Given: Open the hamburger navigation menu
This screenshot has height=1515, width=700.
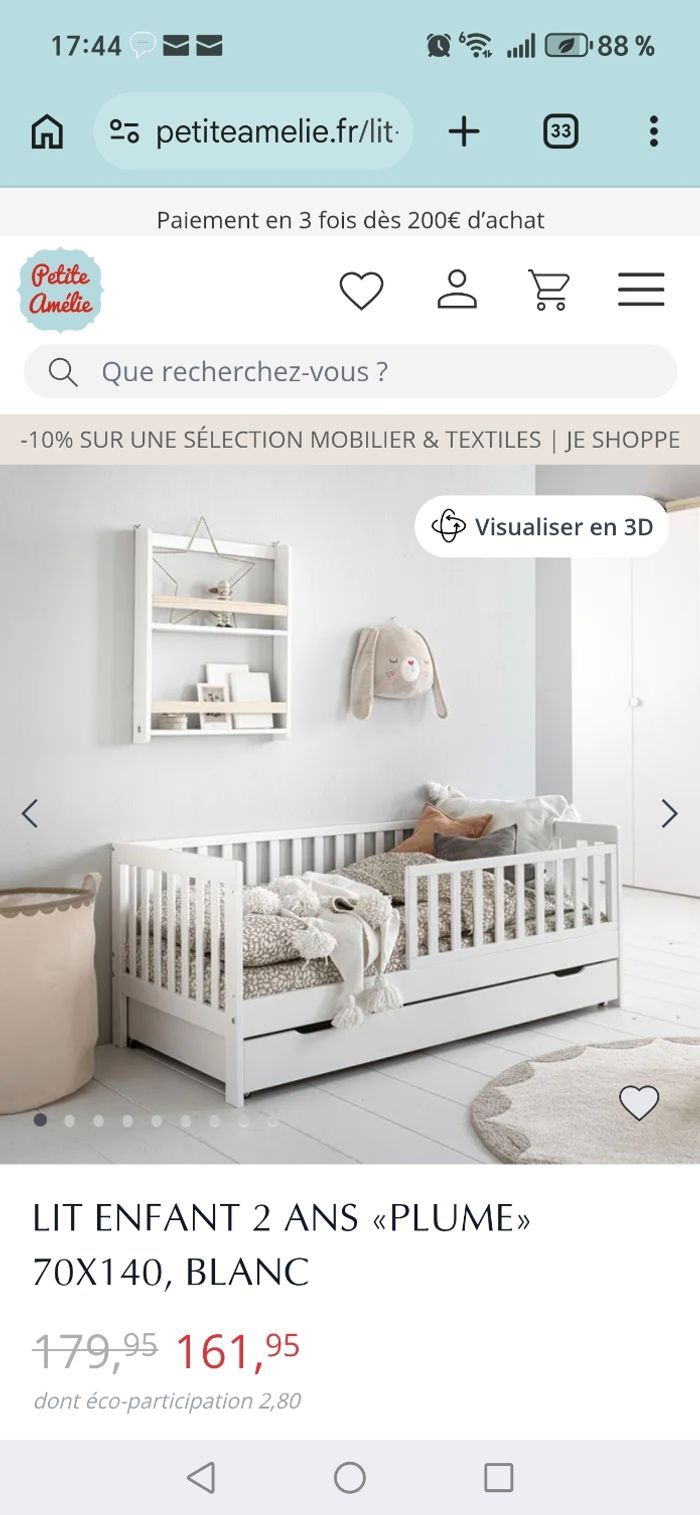Looking at the screenshot, I should click(x=641, y=290).
